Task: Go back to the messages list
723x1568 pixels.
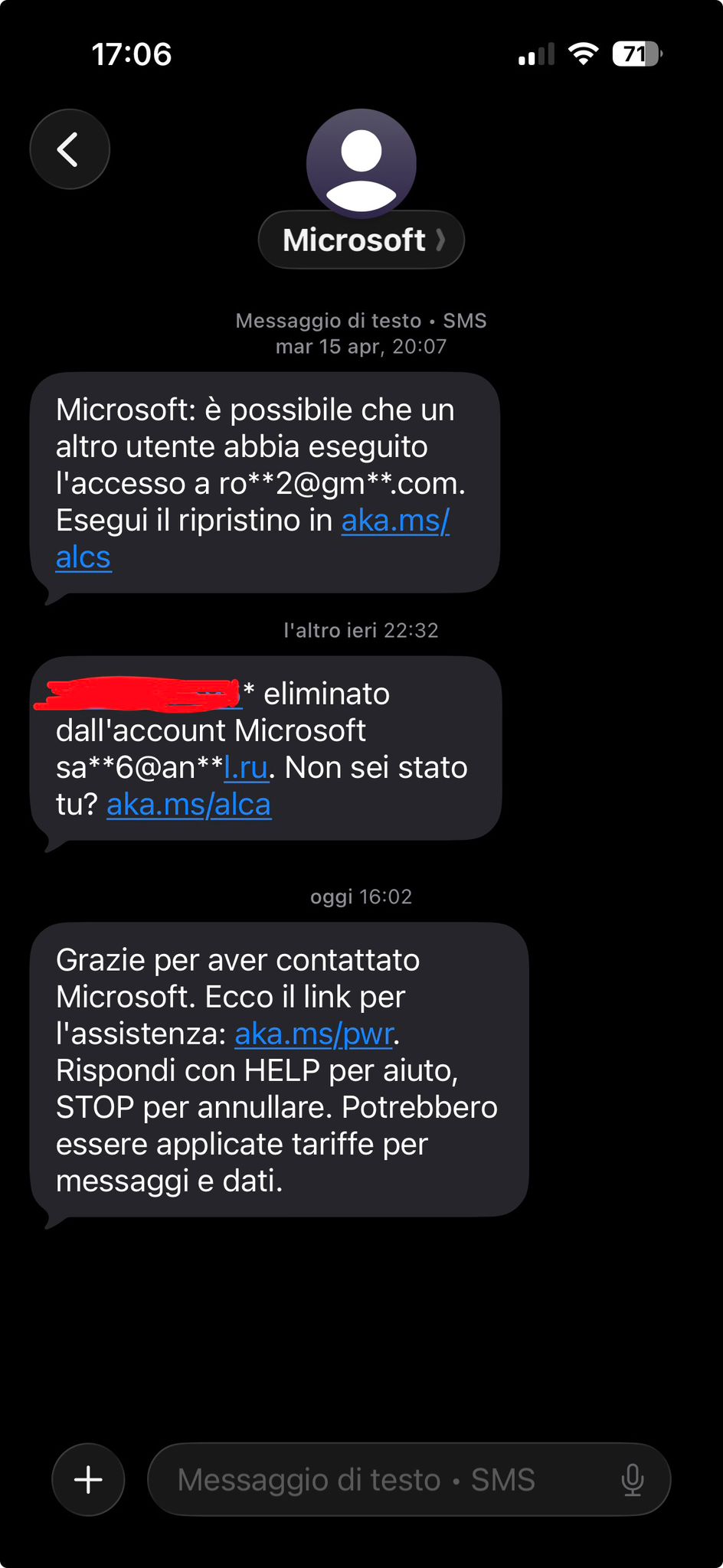Action: point(70,149)
